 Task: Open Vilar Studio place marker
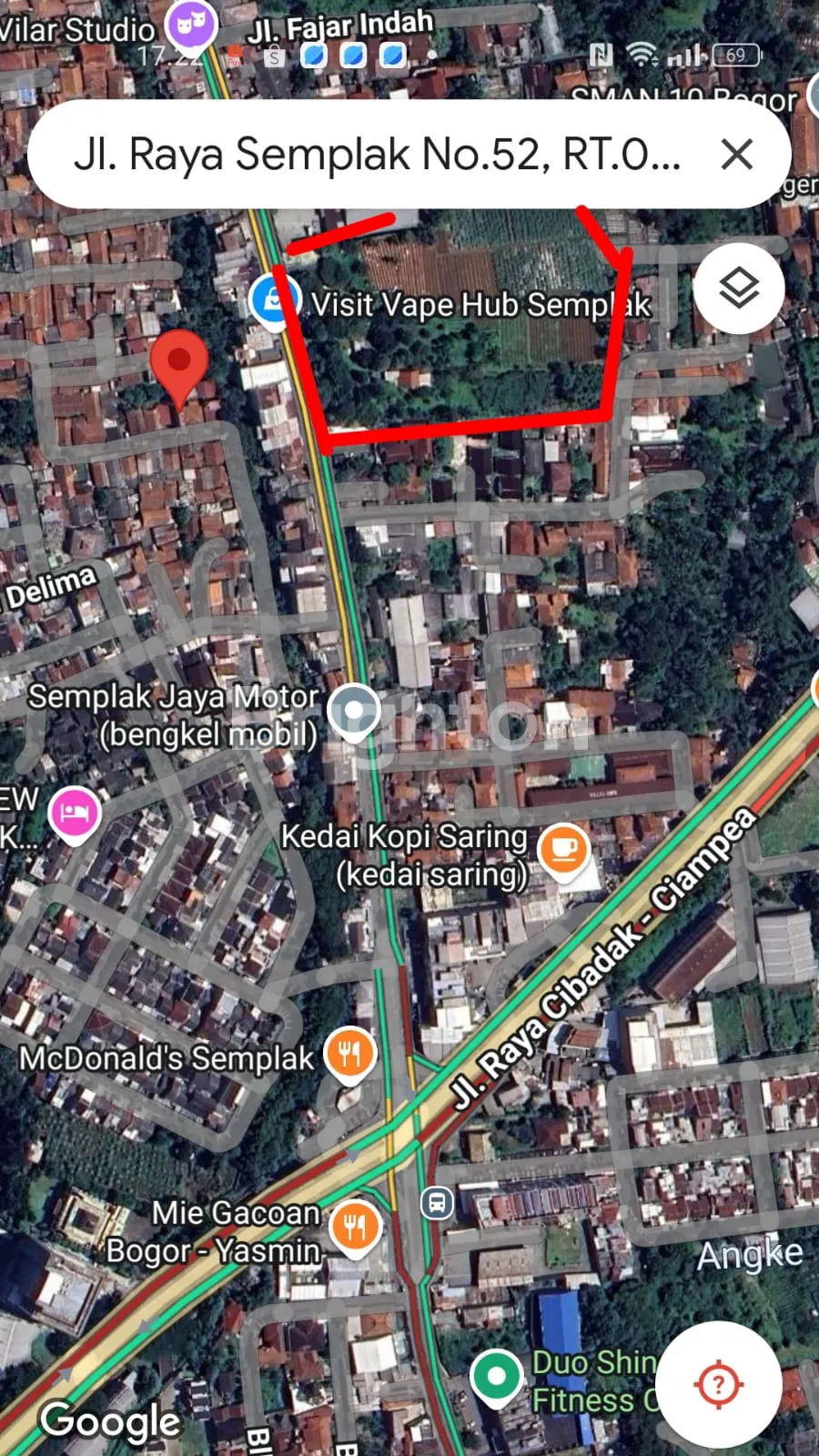[190, 24]
